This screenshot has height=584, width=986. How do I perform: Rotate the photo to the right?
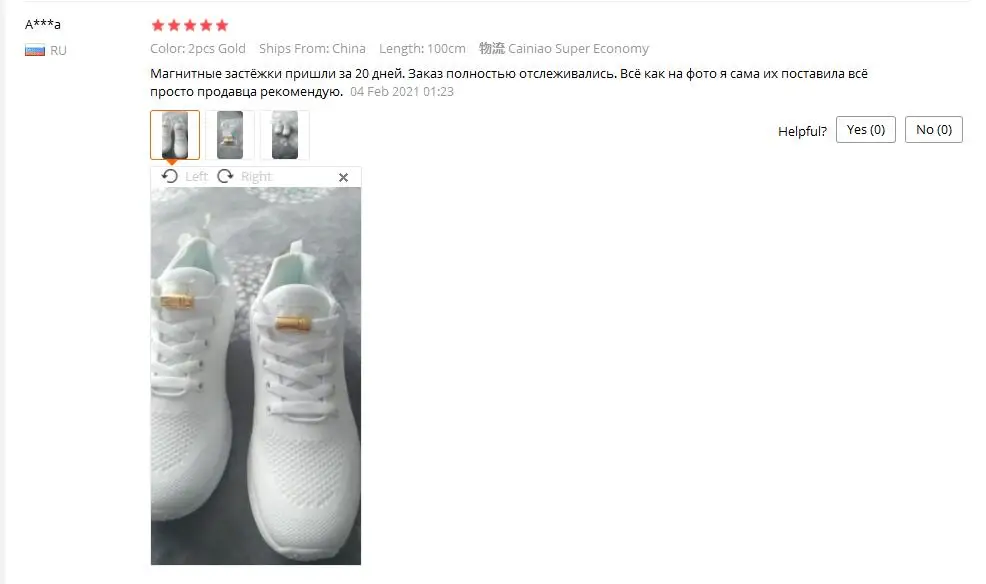pyautogui.click(x=244, y=177)
